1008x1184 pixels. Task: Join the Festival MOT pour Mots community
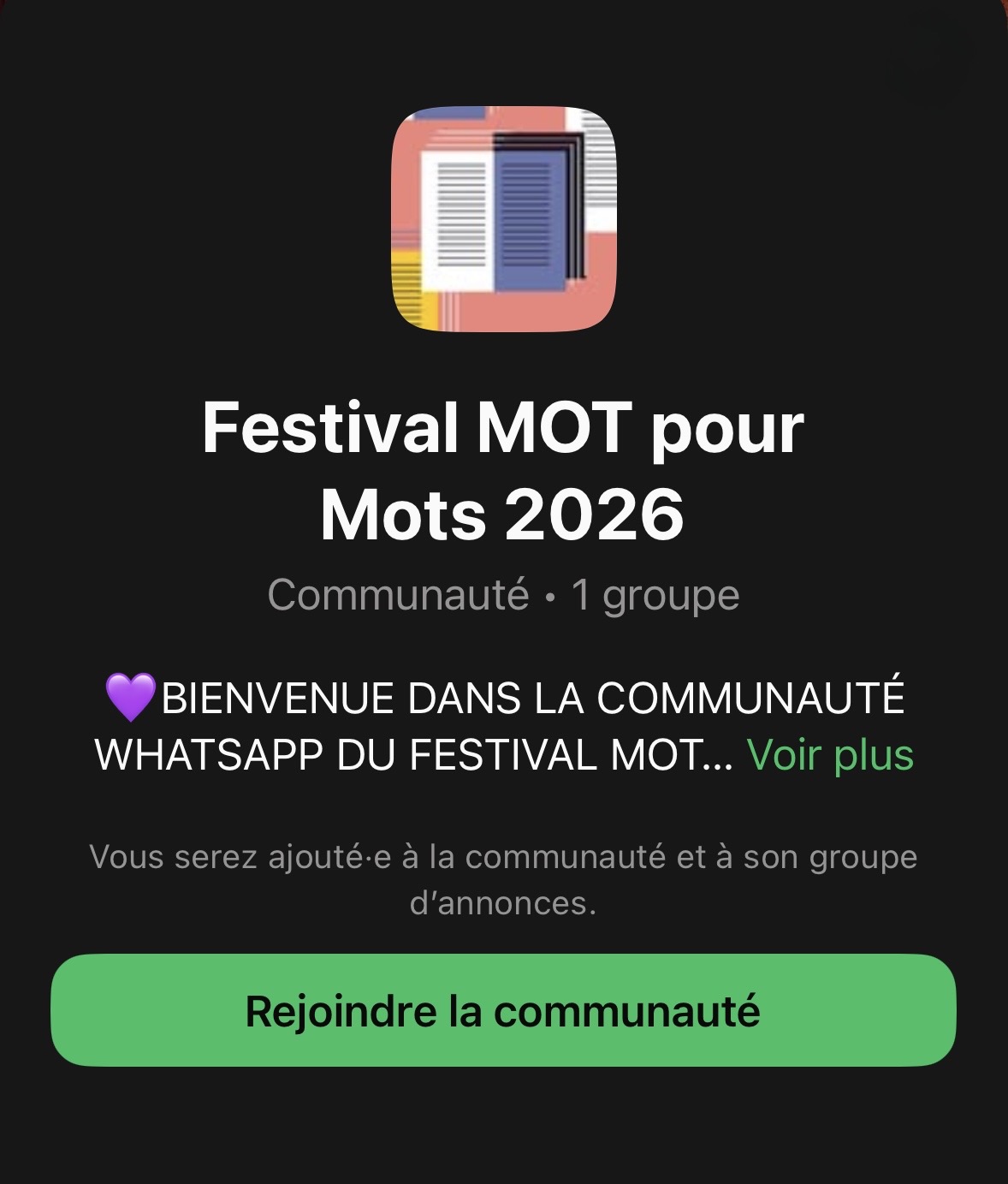503,1010
